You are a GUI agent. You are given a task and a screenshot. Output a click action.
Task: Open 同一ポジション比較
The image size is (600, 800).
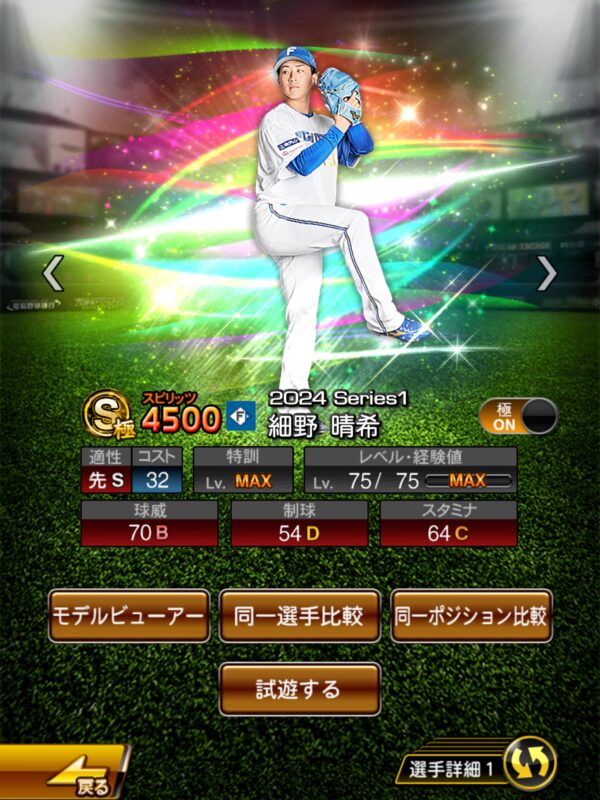(471, 615)
